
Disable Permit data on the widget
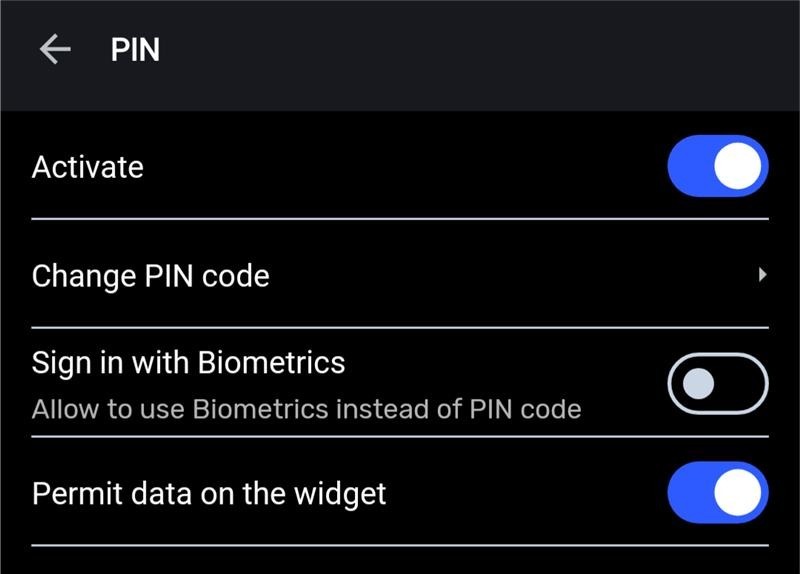pyautogui.click(x=717, y=492)
